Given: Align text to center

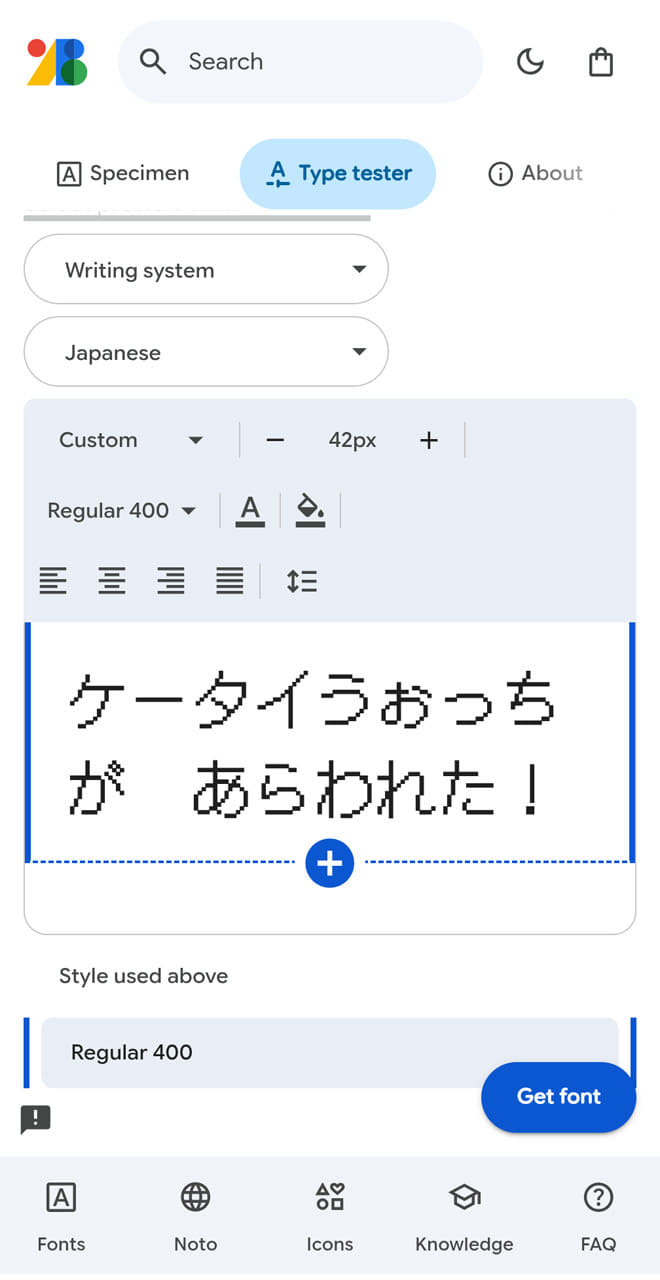Looking at the screenshot, I should coord(112,581).
